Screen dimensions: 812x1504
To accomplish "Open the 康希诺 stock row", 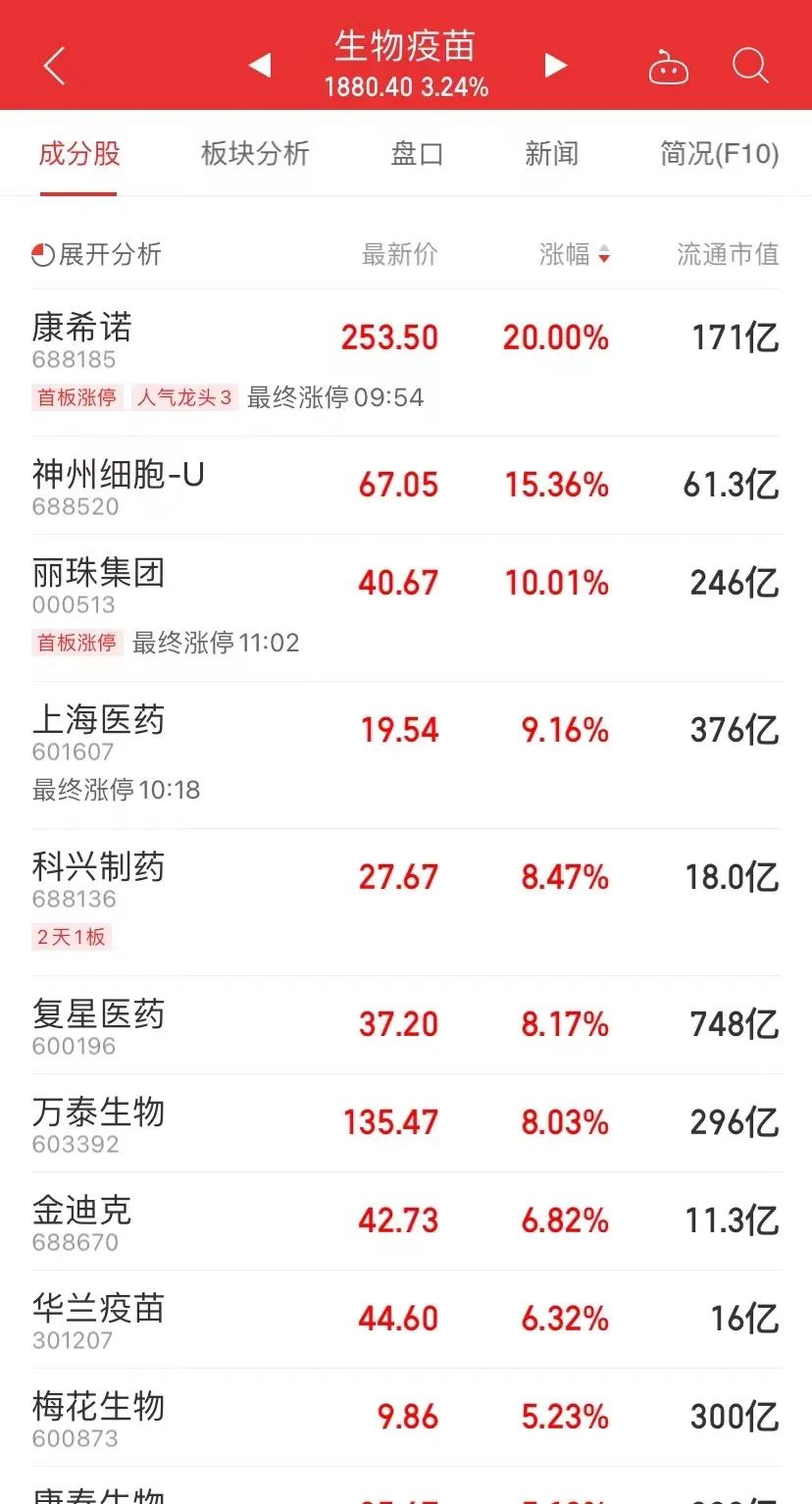I will [x=406, y=363].
